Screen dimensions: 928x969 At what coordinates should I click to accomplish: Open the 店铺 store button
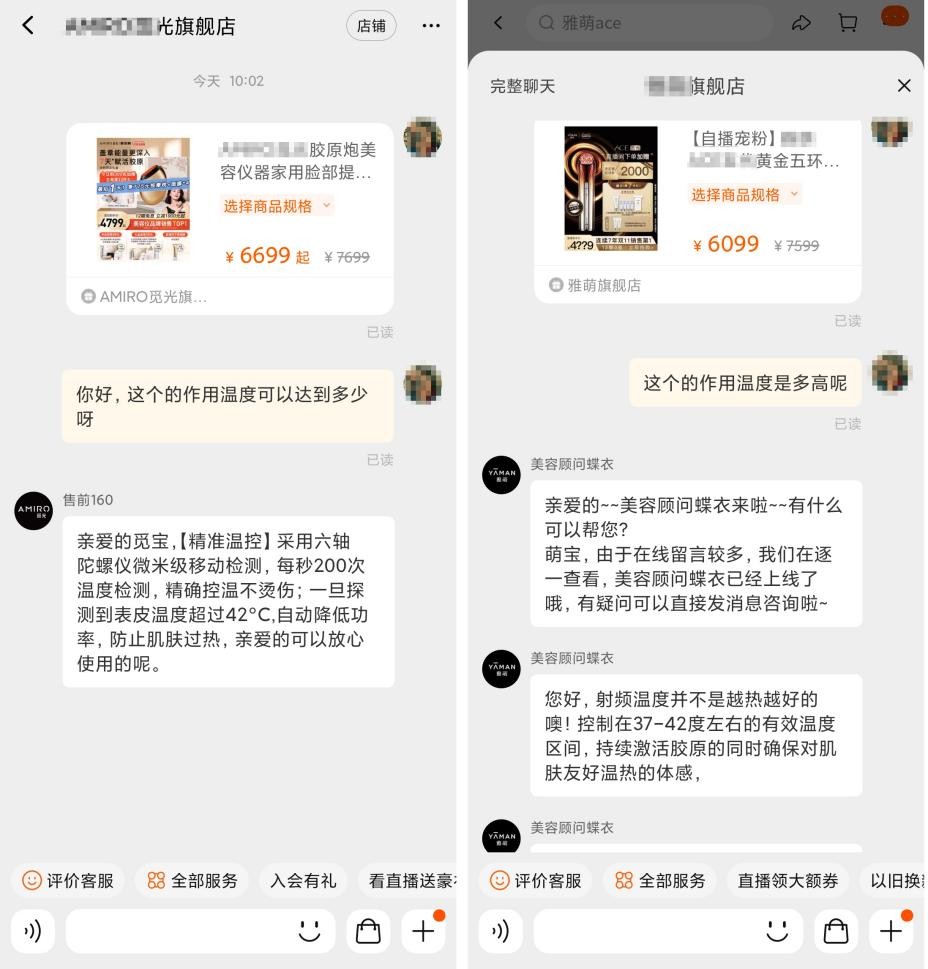(x=371, y=26)
